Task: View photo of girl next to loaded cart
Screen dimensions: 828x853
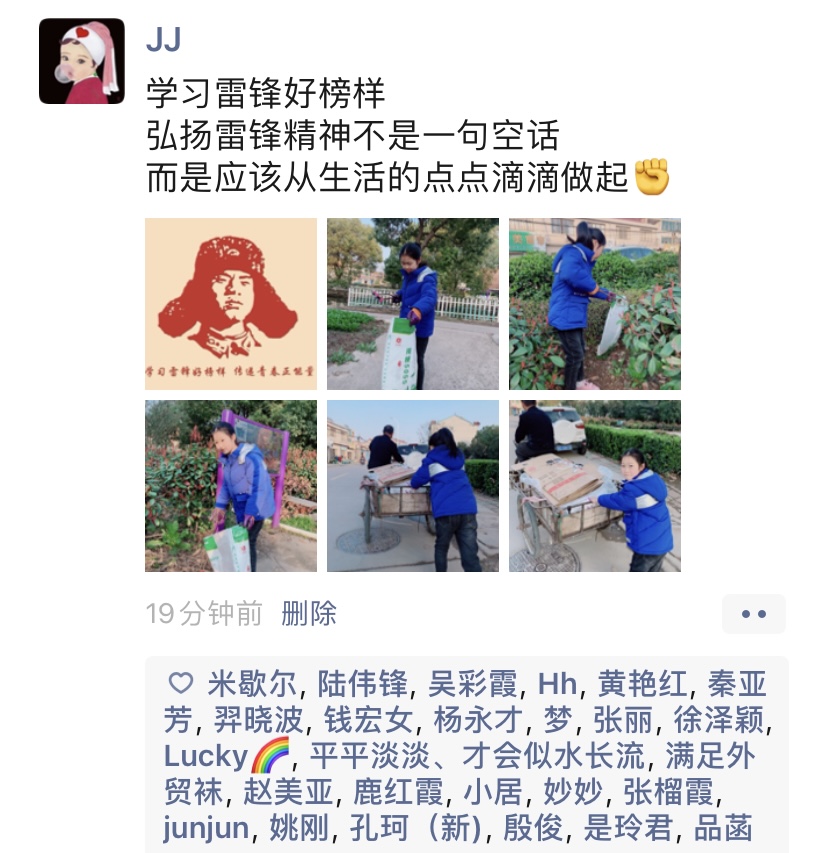Action: pyautogui.click(x=595, y=486)
